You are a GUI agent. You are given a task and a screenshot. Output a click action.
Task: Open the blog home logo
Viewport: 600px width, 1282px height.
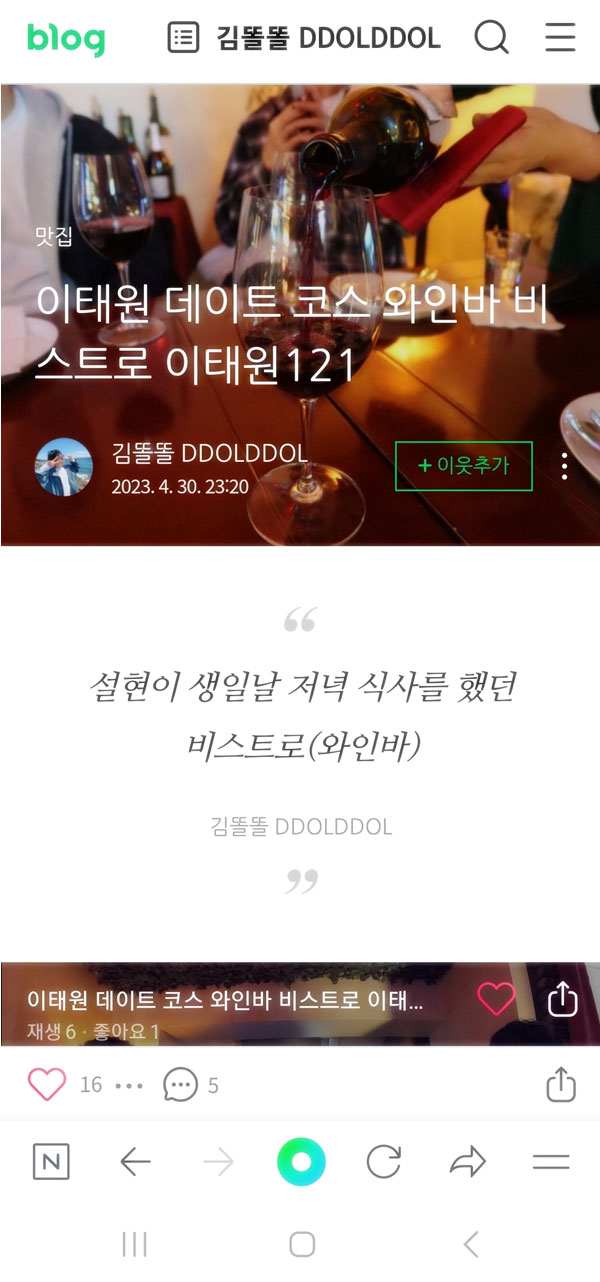[66, 39]
